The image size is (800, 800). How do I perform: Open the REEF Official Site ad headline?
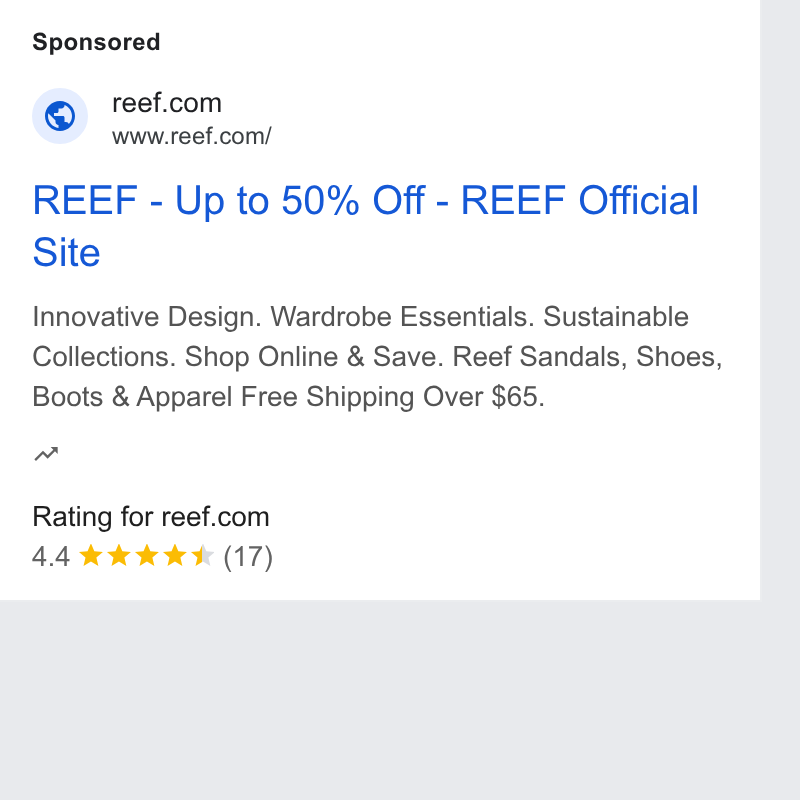365,226
